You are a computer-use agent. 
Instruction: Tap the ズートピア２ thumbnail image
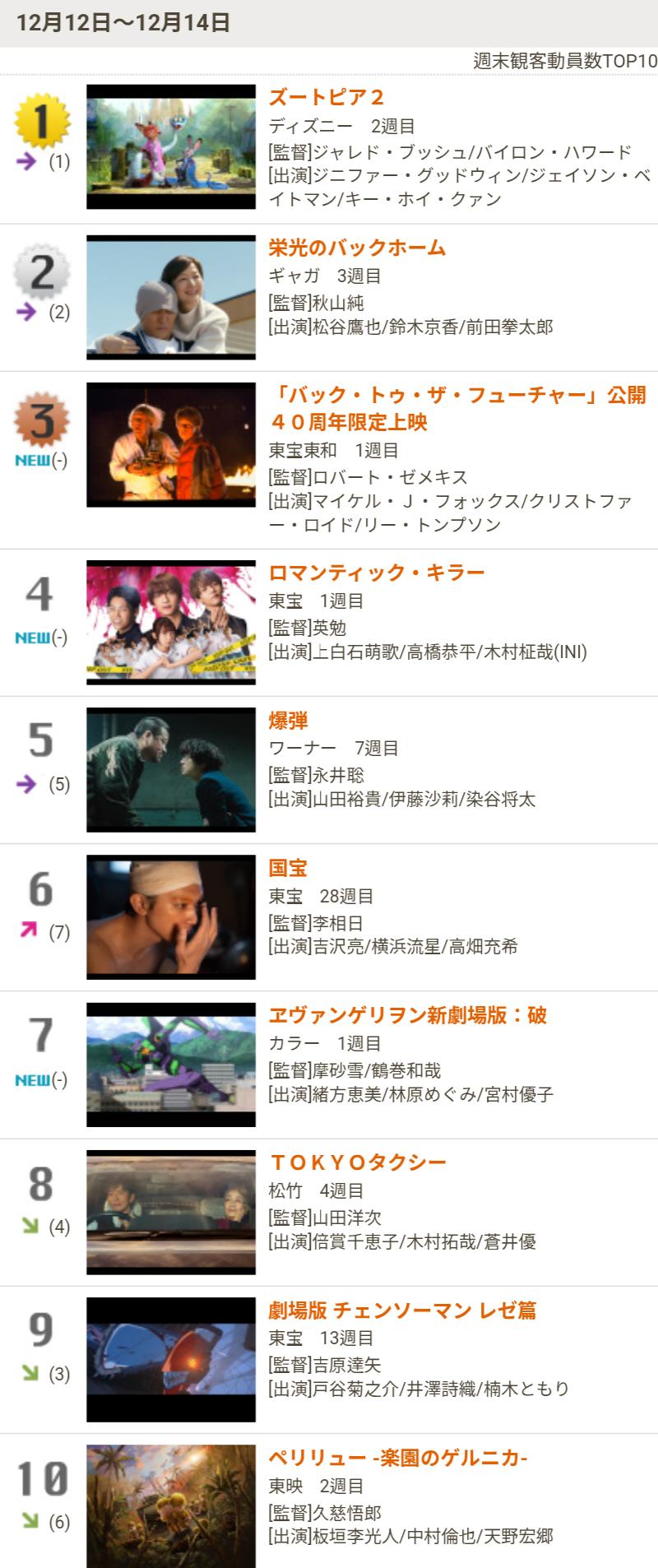(171, 146)
